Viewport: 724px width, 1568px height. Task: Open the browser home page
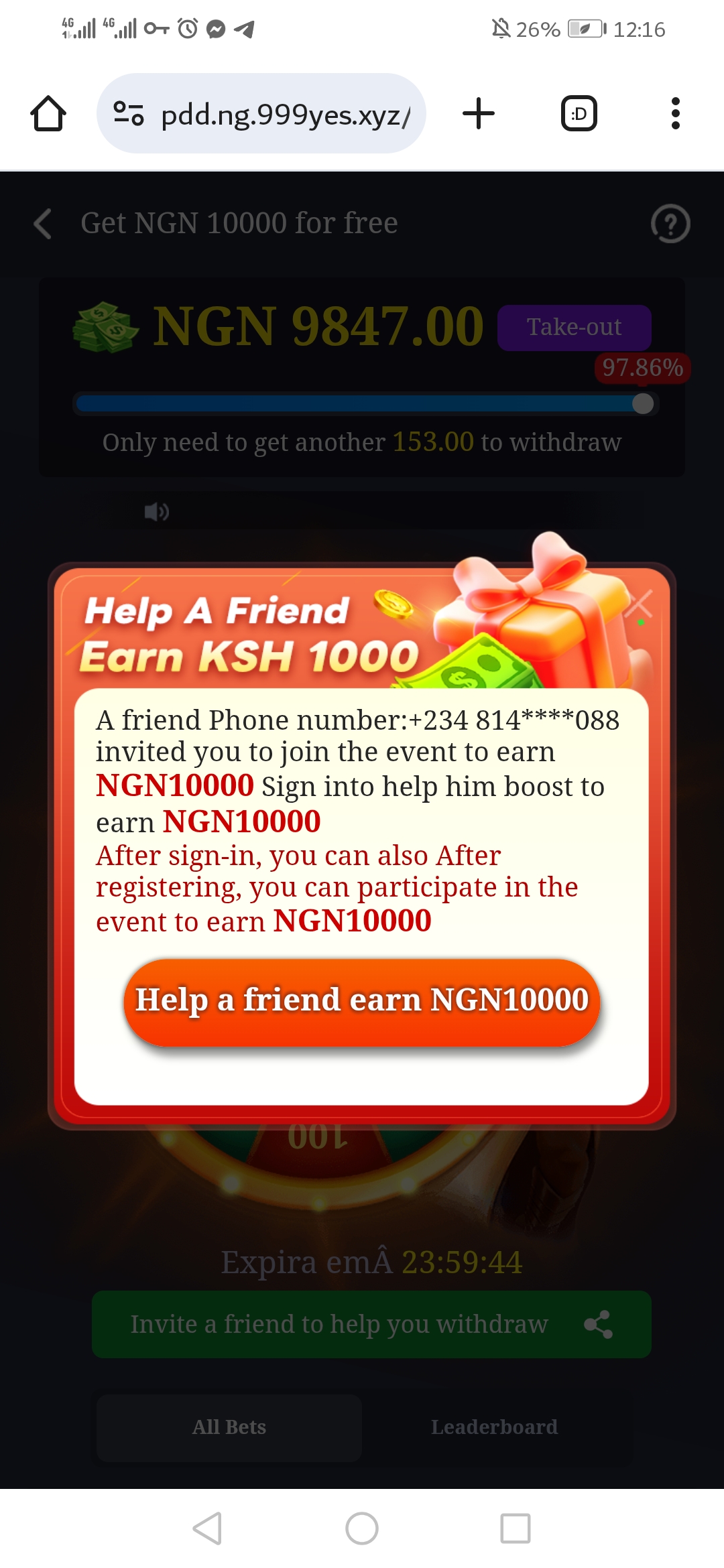(48, 114)
